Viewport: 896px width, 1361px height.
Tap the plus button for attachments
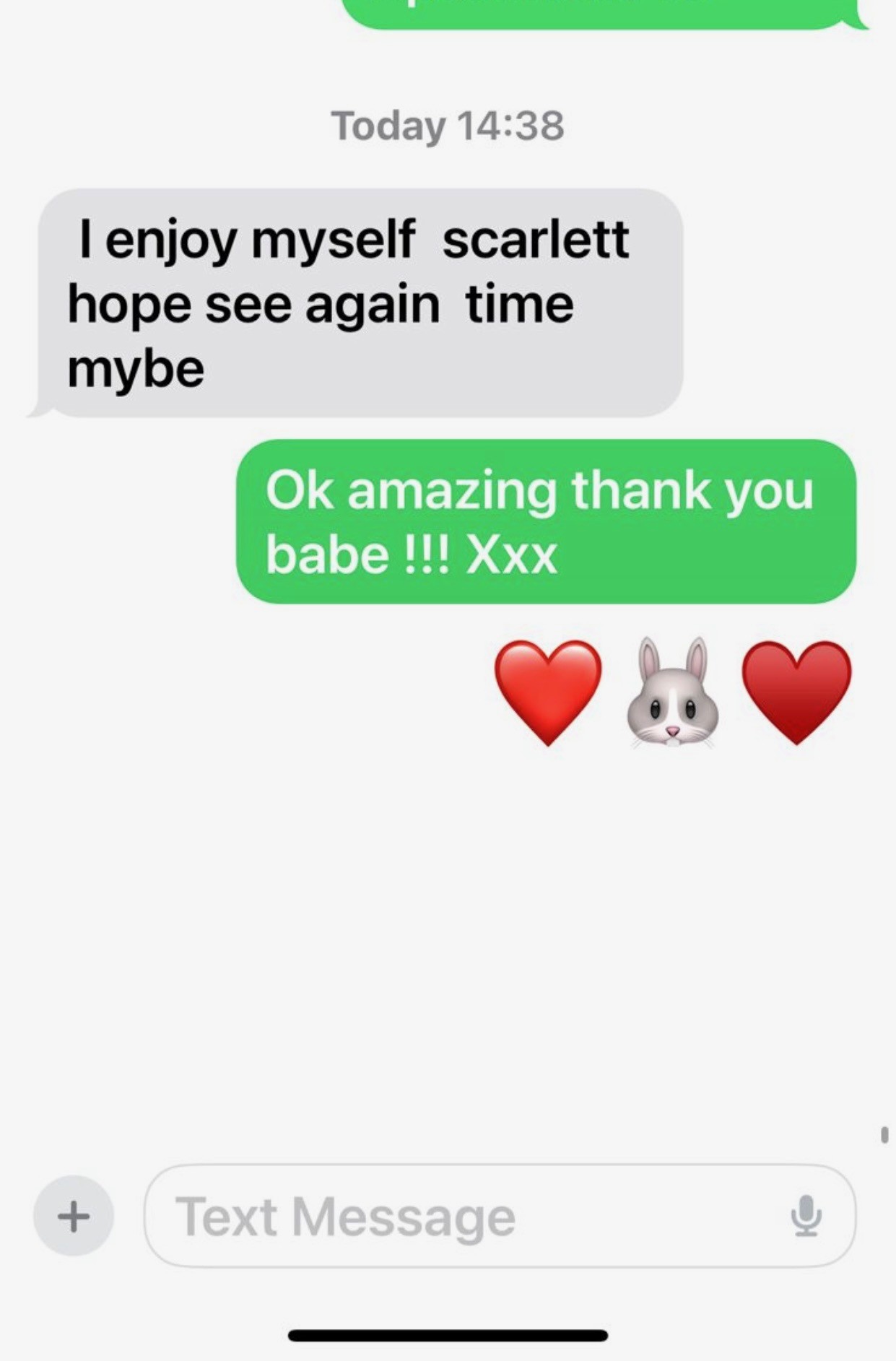73,1217
